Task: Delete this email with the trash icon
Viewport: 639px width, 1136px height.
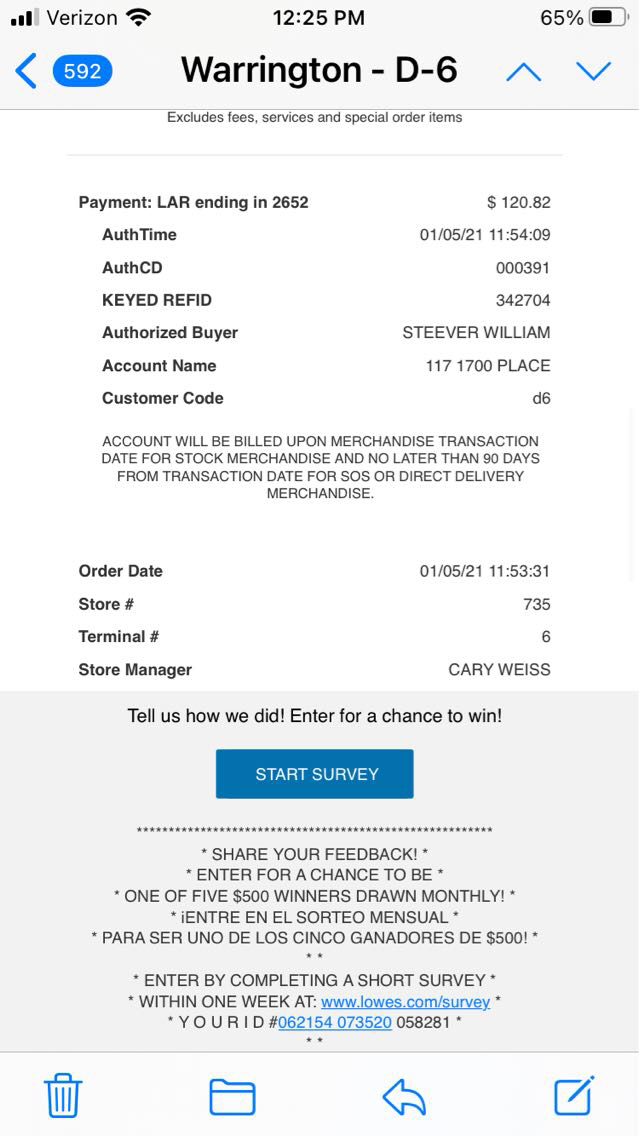Action: coord(63,1096)
